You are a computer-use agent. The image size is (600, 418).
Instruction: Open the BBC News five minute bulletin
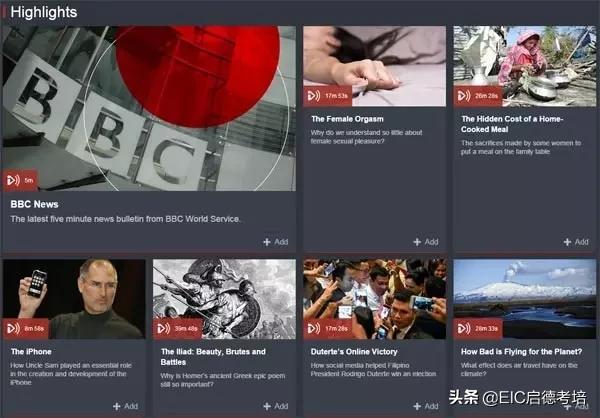coord(35,203)
